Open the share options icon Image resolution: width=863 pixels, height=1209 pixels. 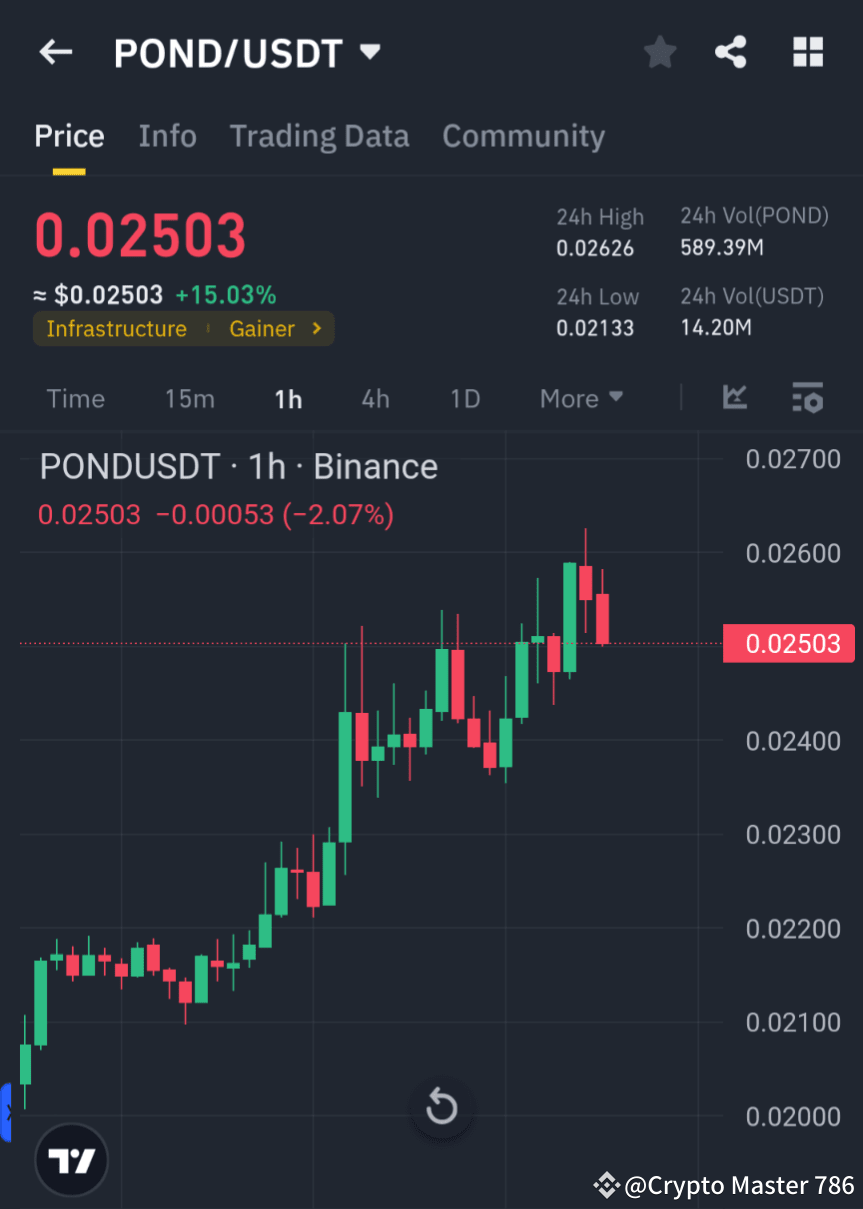[731, 52]
